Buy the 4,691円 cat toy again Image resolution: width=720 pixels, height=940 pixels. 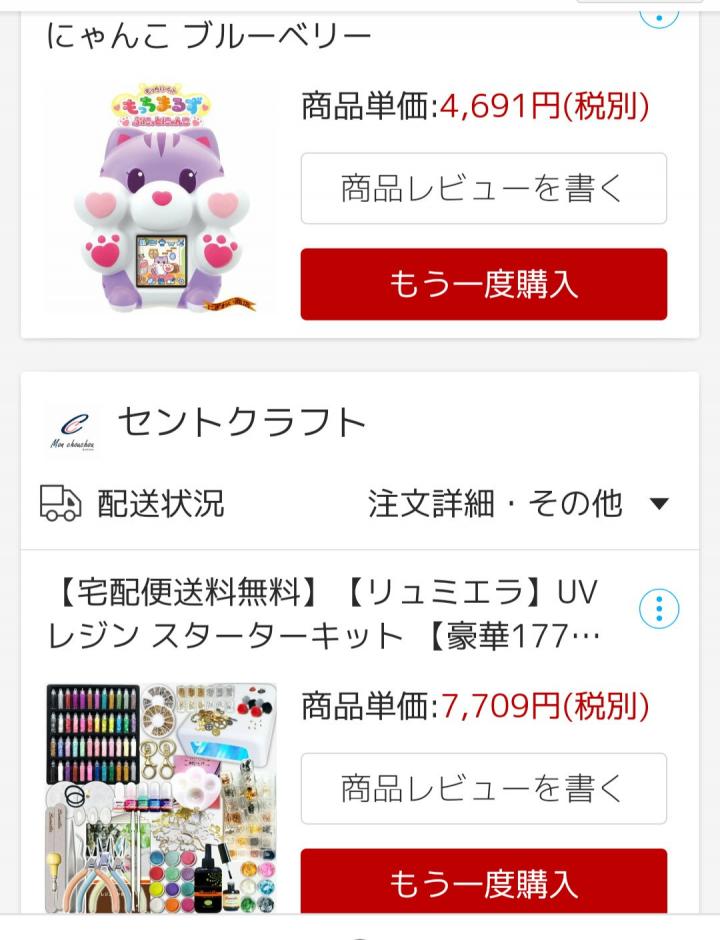[483, 285]
